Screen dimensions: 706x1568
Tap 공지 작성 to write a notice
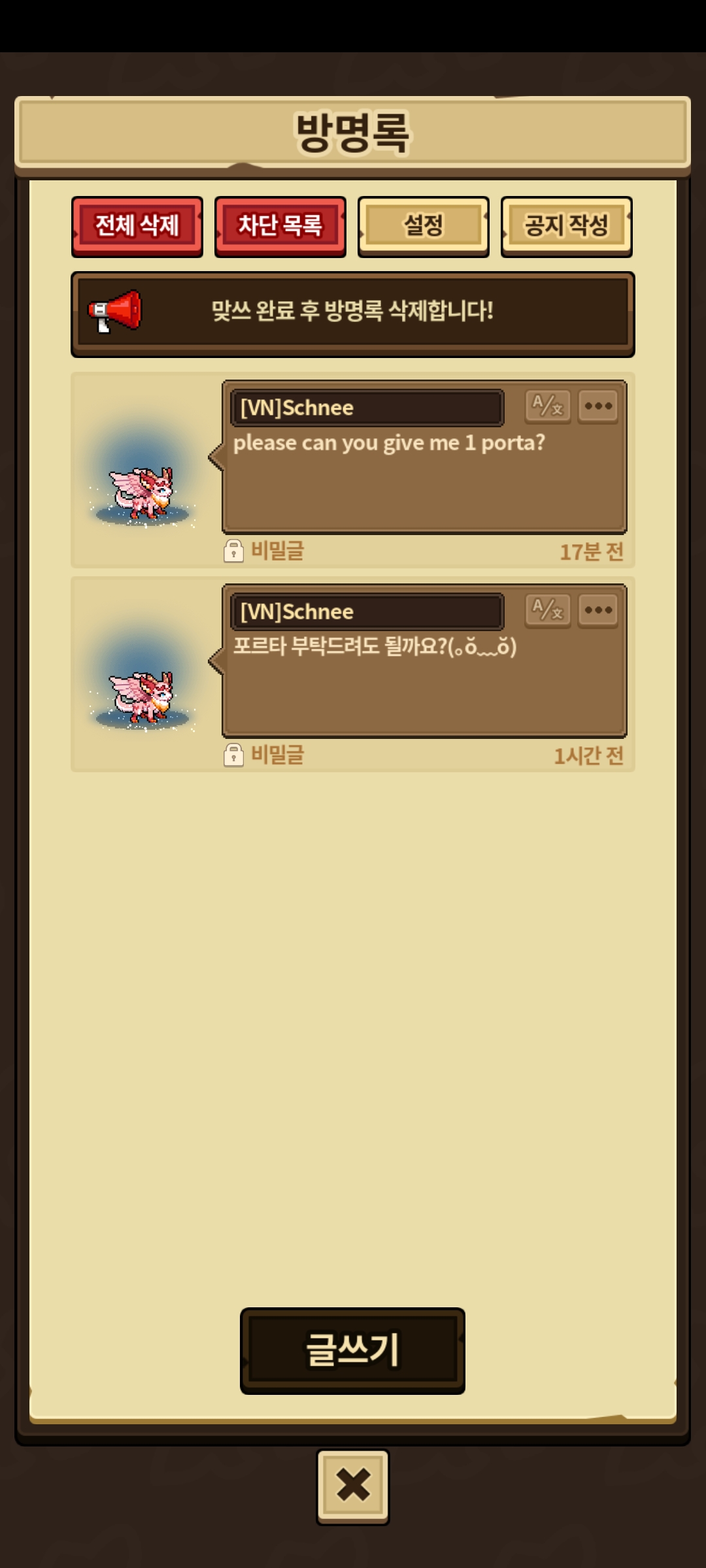[x=566, y=226]
